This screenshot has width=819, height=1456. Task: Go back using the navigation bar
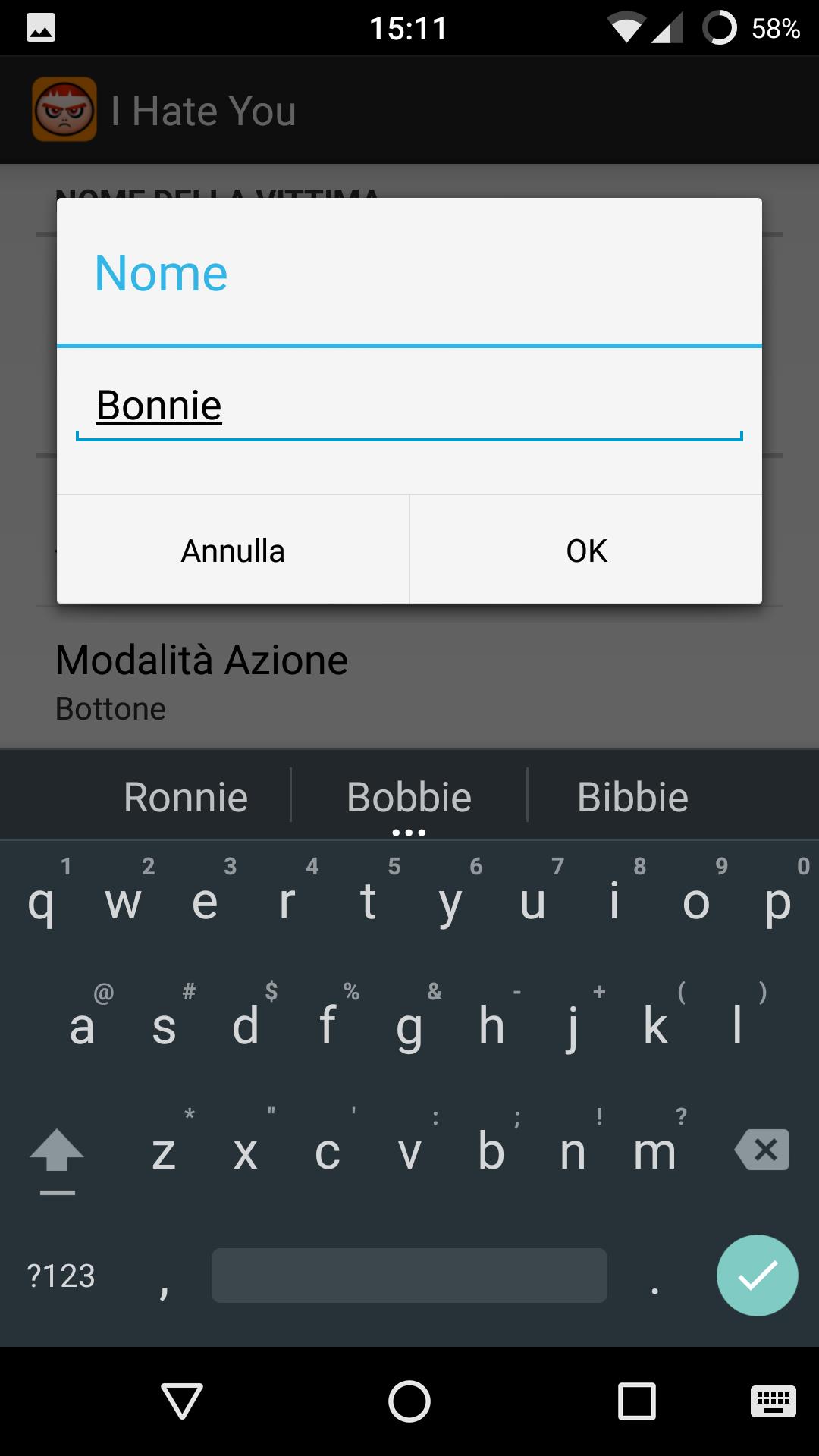click(182, 1400)
